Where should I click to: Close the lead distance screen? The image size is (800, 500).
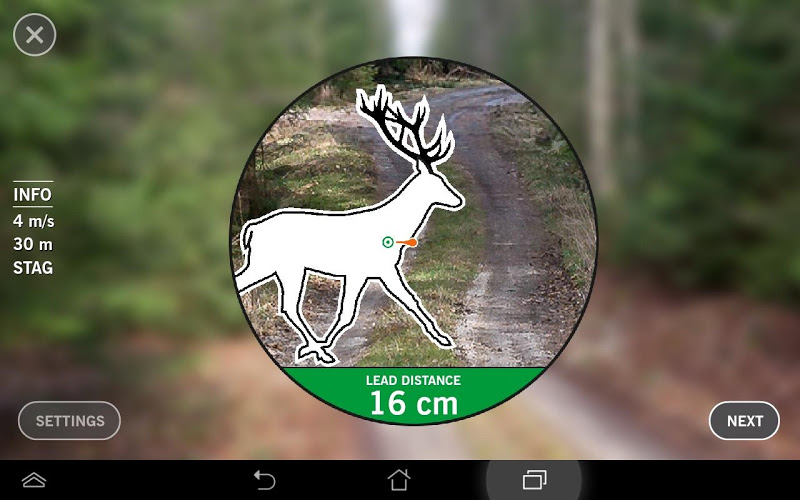click(35, 36)
